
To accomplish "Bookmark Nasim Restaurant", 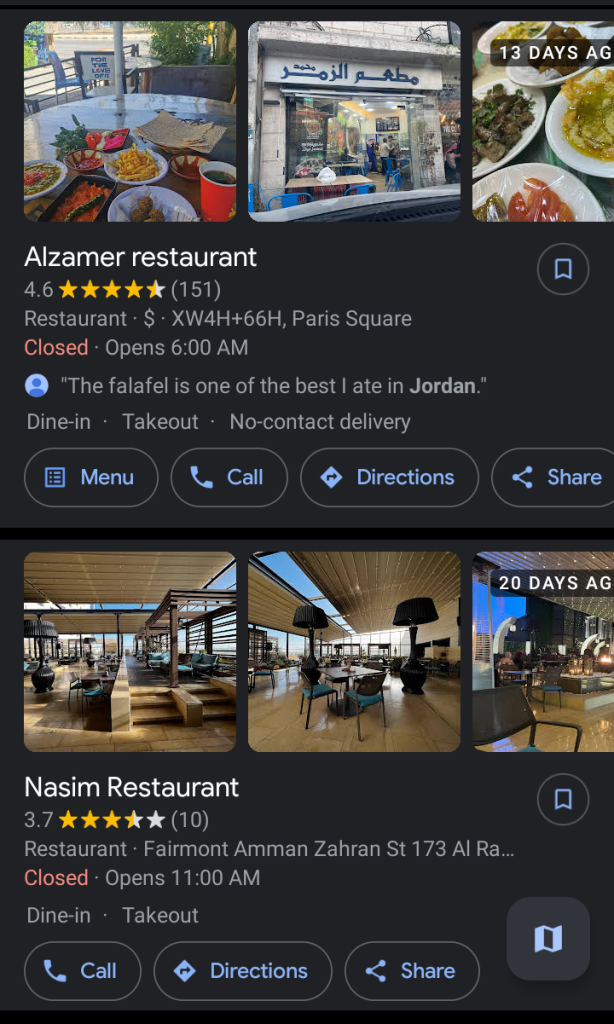I will [x=563, y=799].
